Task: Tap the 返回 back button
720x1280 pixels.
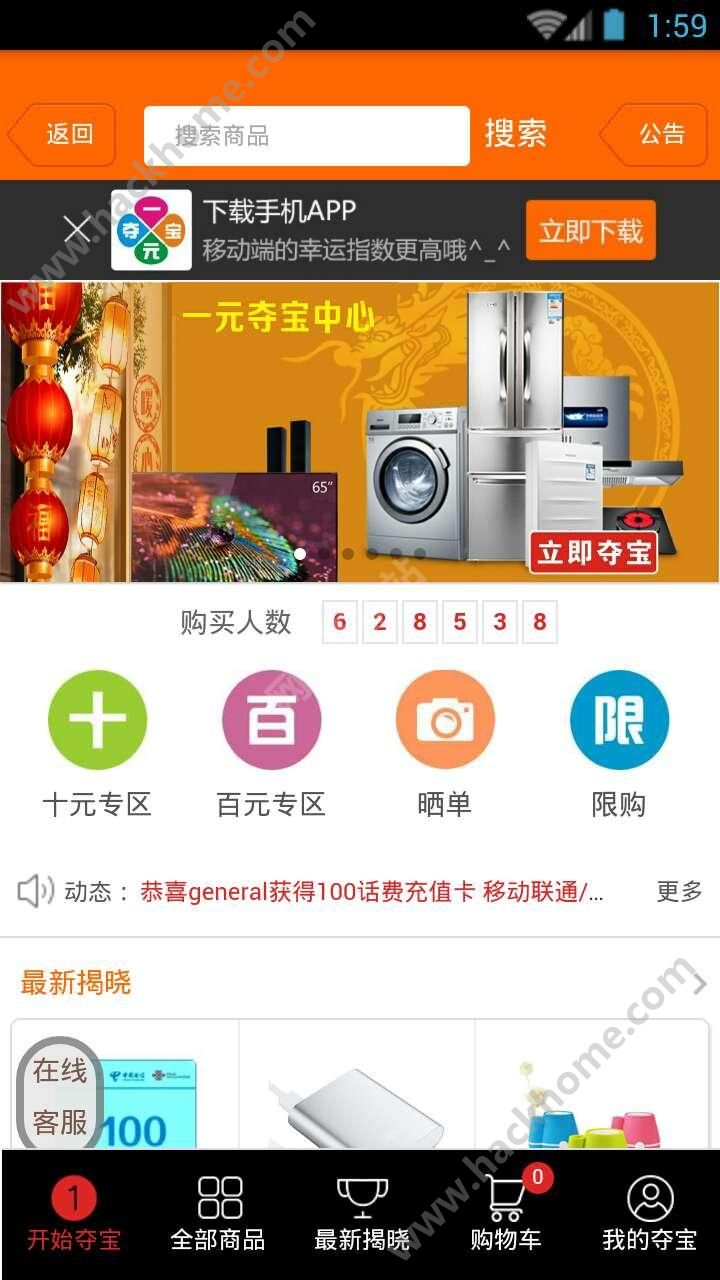Action: [x=62, y=134]
